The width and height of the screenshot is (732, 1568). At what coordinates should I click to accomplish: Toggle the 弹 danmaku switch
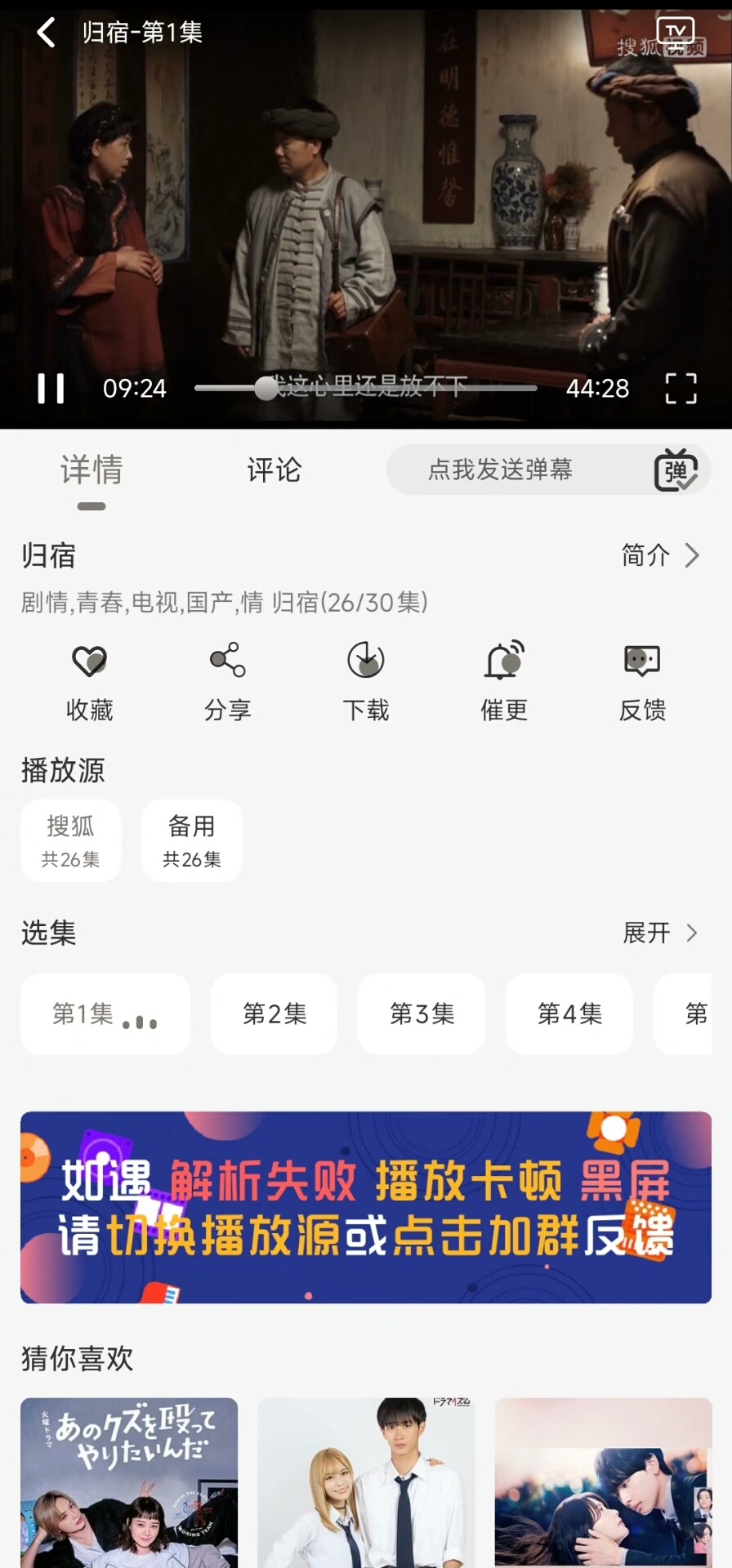coord(676,470)
